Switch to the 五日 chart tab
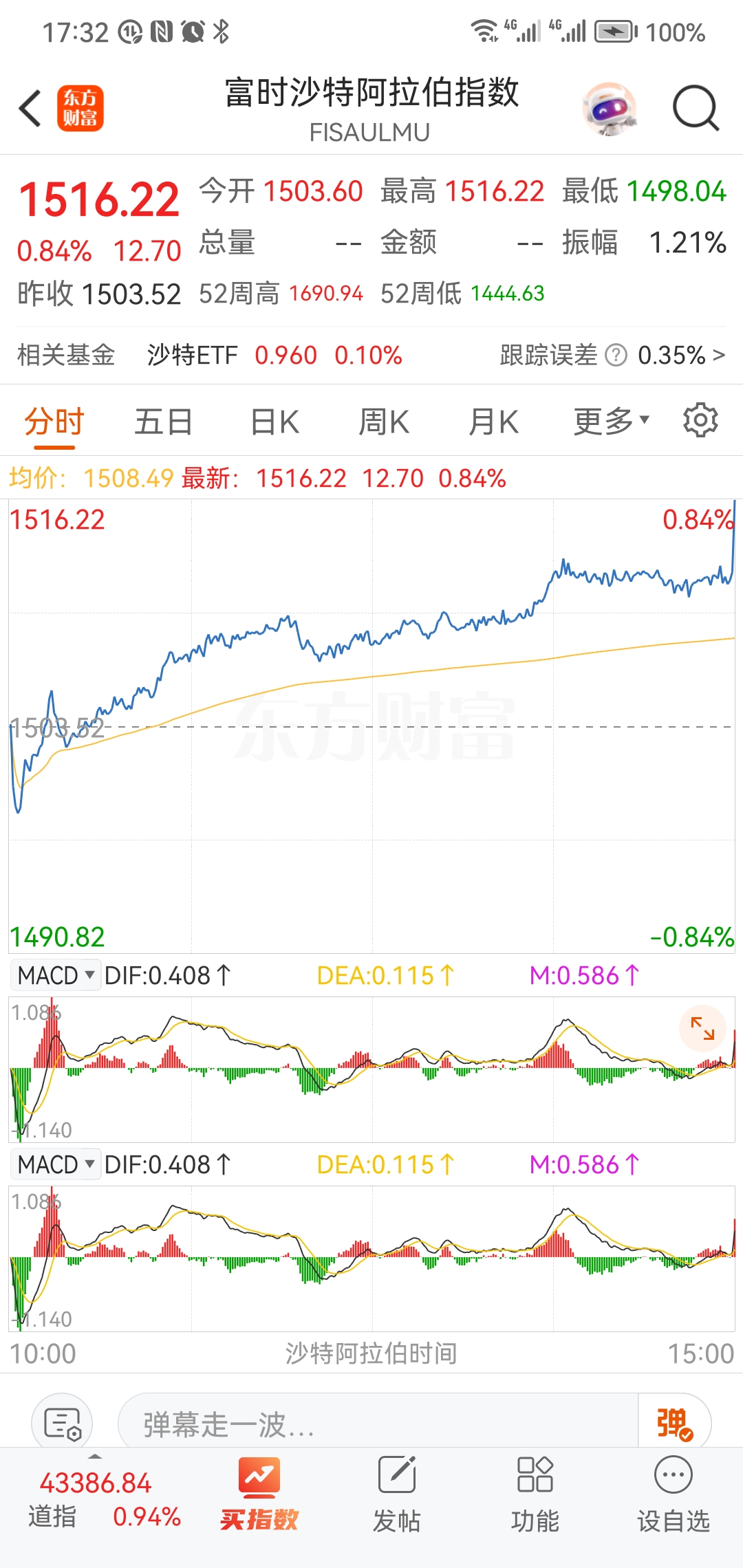 163,422
